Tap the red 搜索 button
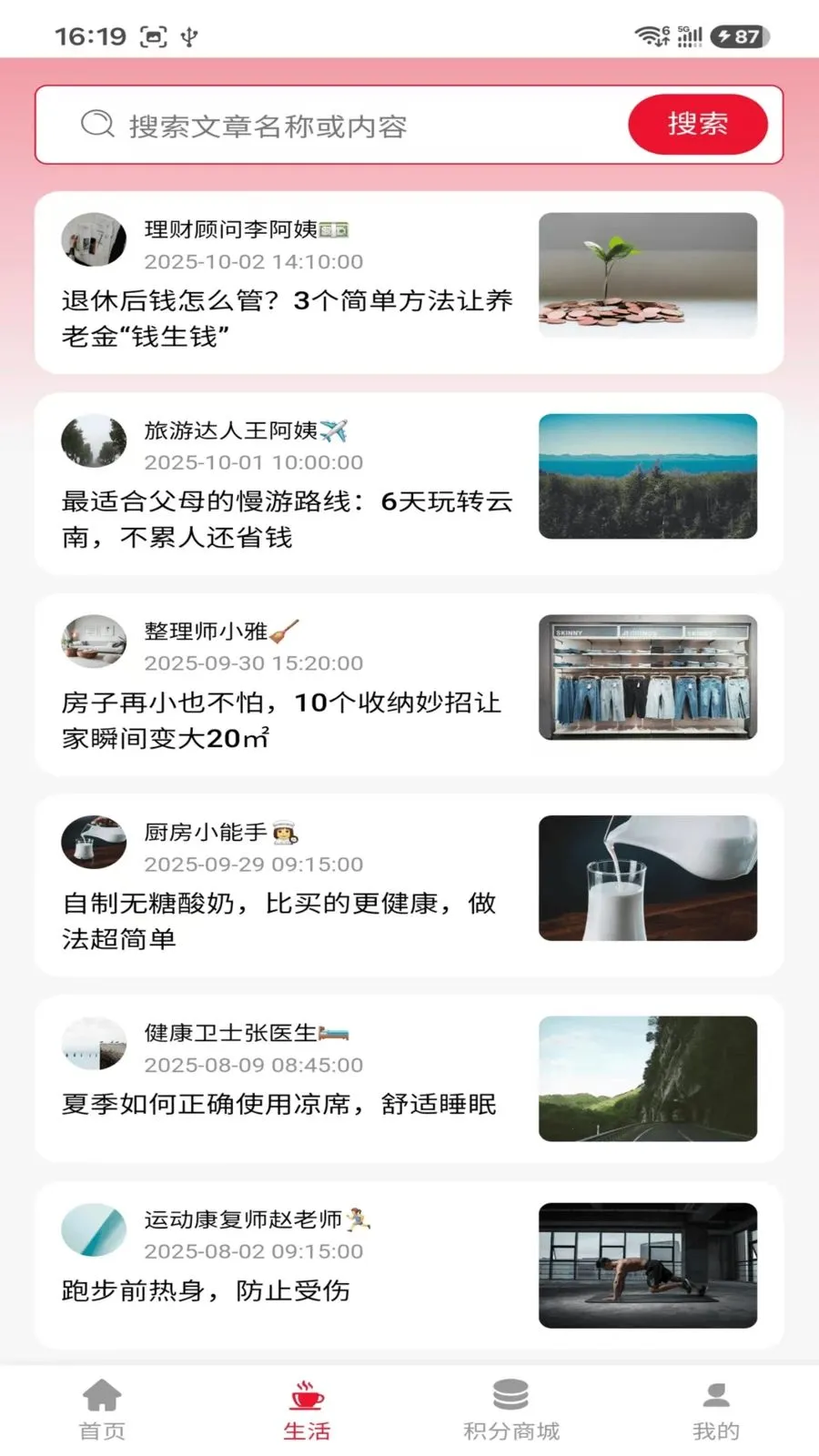Viewport: 819px width, 1456px height. (x=698, y=125)
